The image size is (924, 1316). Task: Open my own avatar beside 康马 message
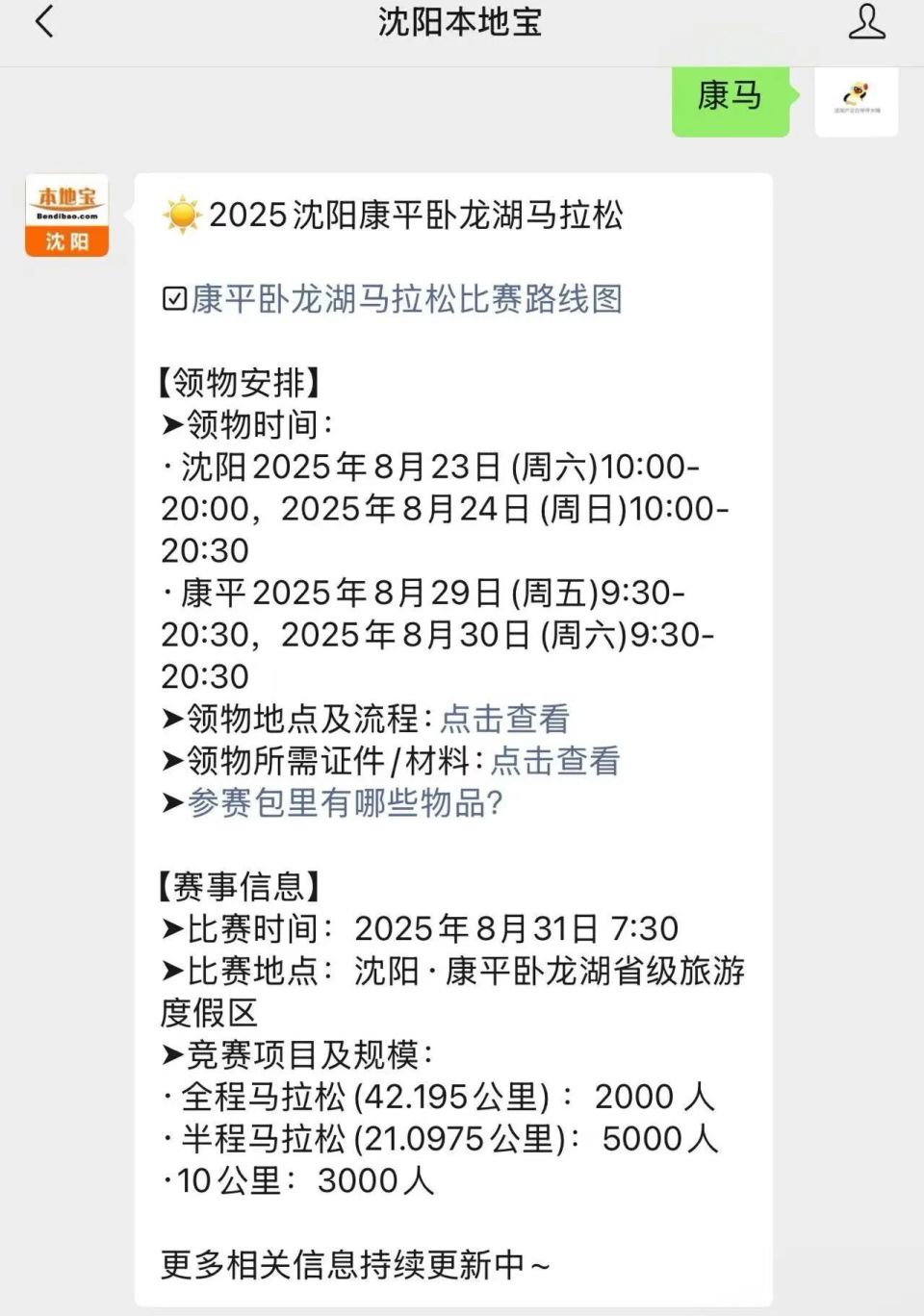(x=856, y=100)
